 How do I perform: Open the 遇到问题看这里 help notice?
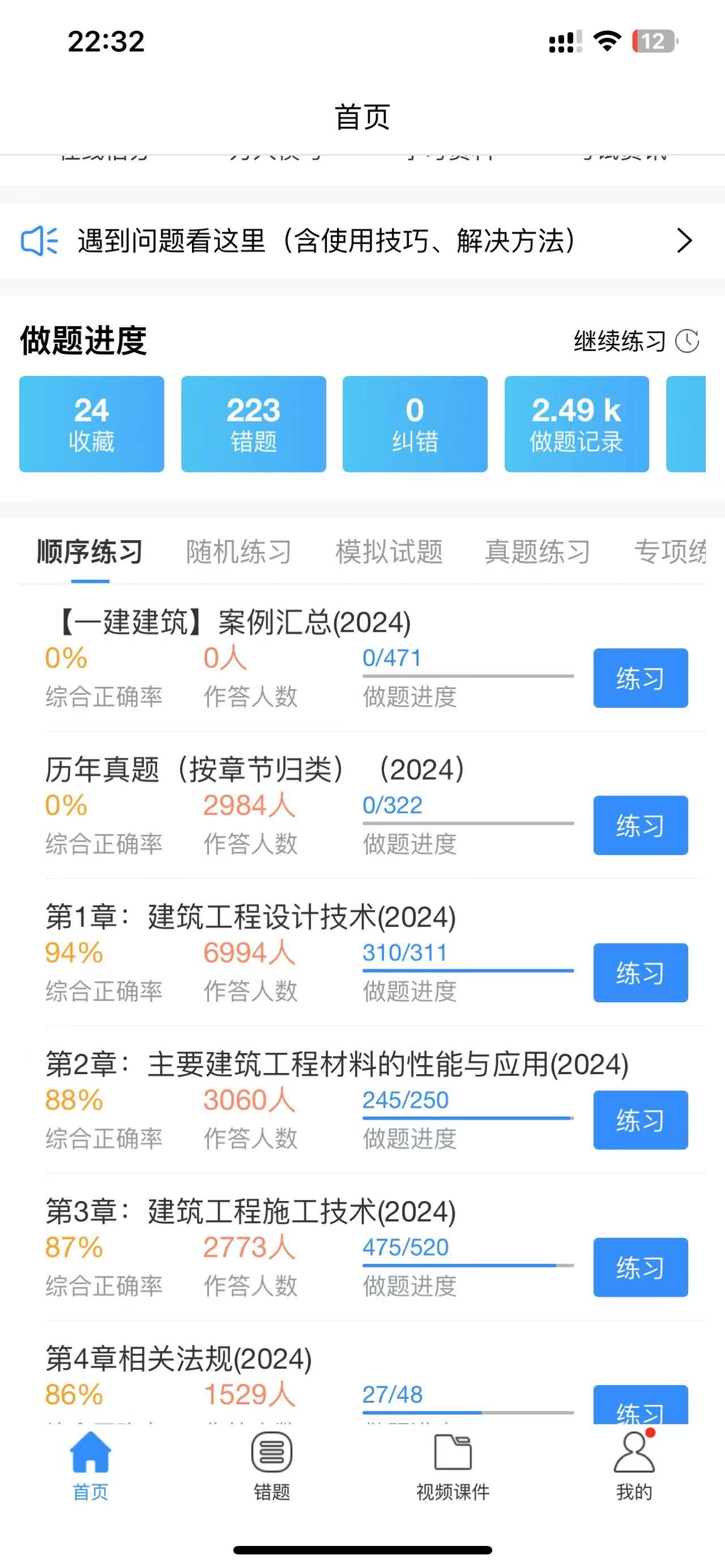point(362,241)
